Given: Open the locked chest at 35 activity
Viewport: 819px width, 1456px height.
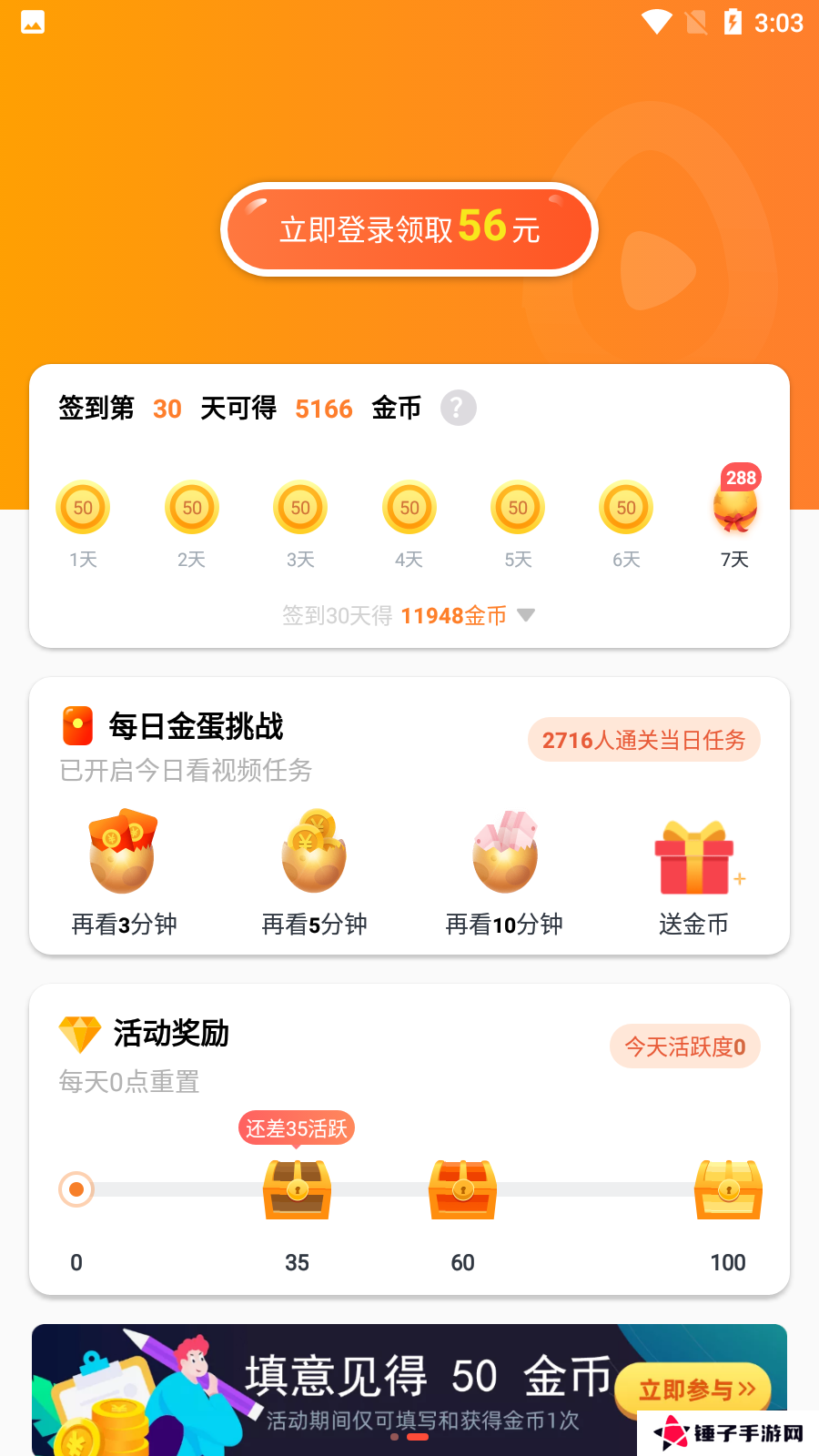Looking at the screenshot, I should pos(296,1189).
